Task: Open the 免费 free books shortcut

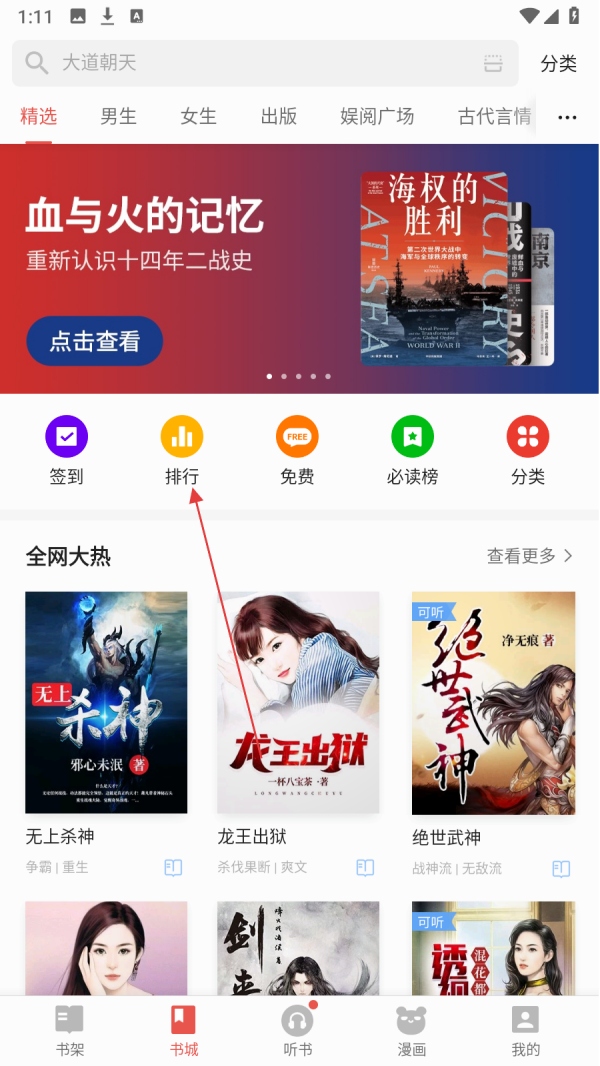Action: (297, 450)
